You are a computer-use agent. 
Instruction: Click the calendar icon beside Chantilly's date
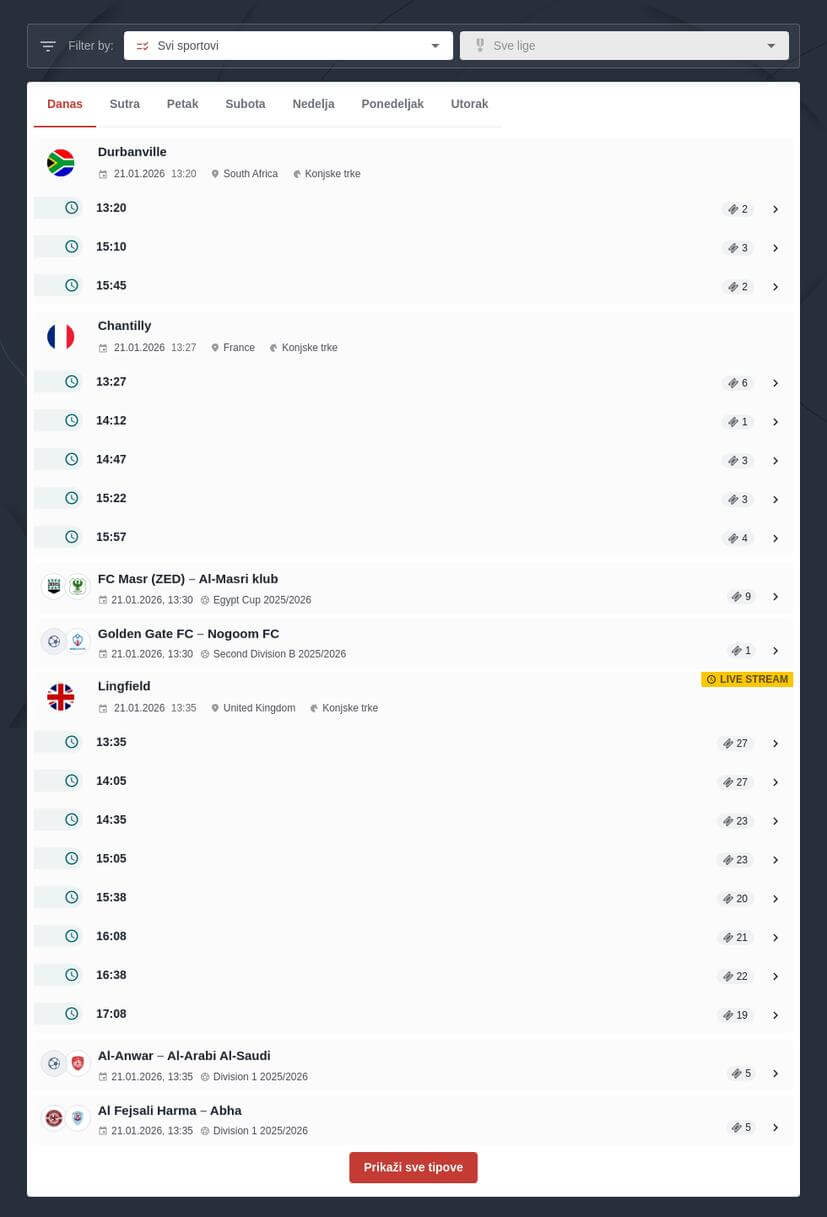point(103,347)
